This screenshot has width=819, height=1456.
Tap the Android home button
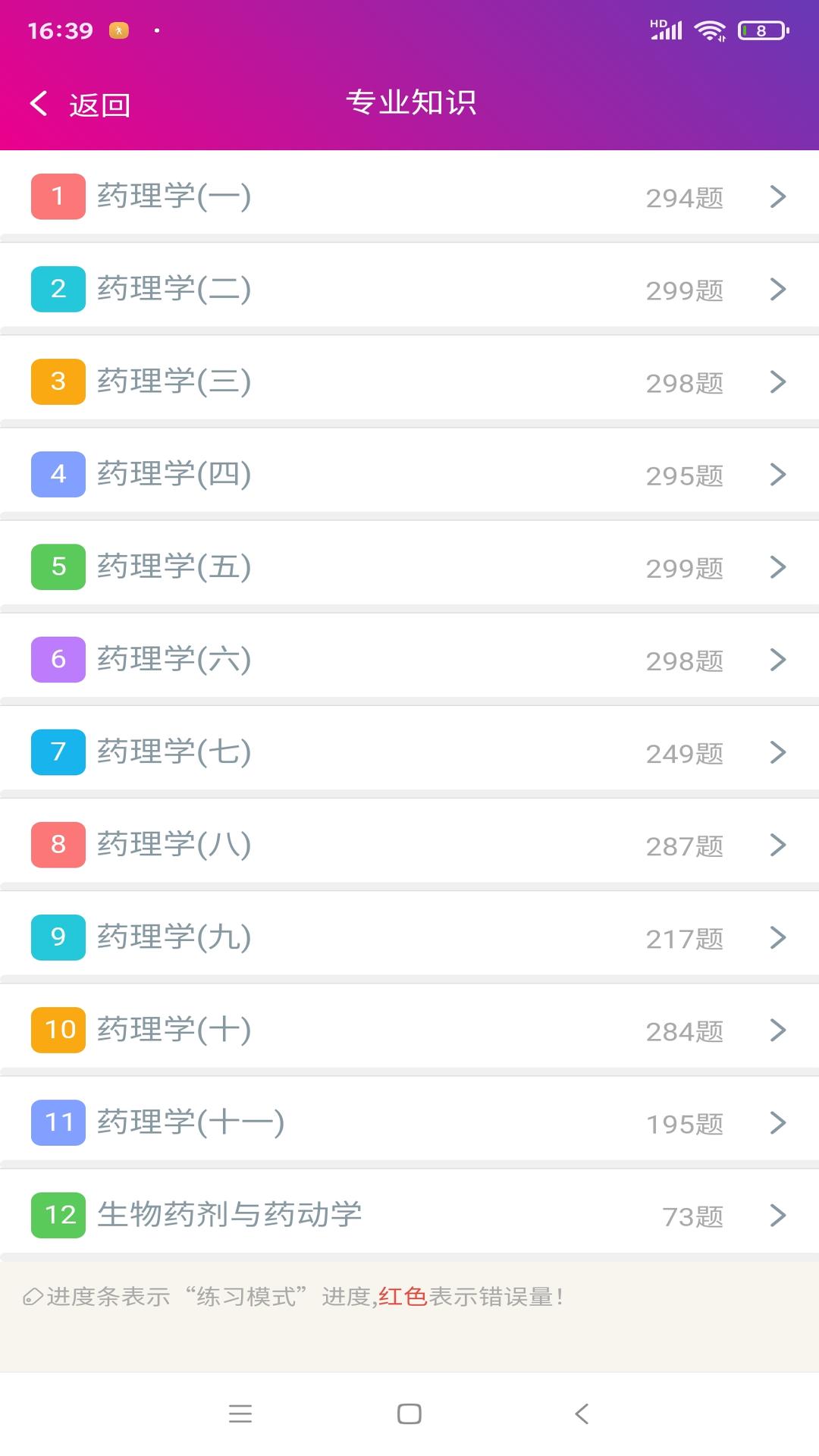coord(408,1413)
